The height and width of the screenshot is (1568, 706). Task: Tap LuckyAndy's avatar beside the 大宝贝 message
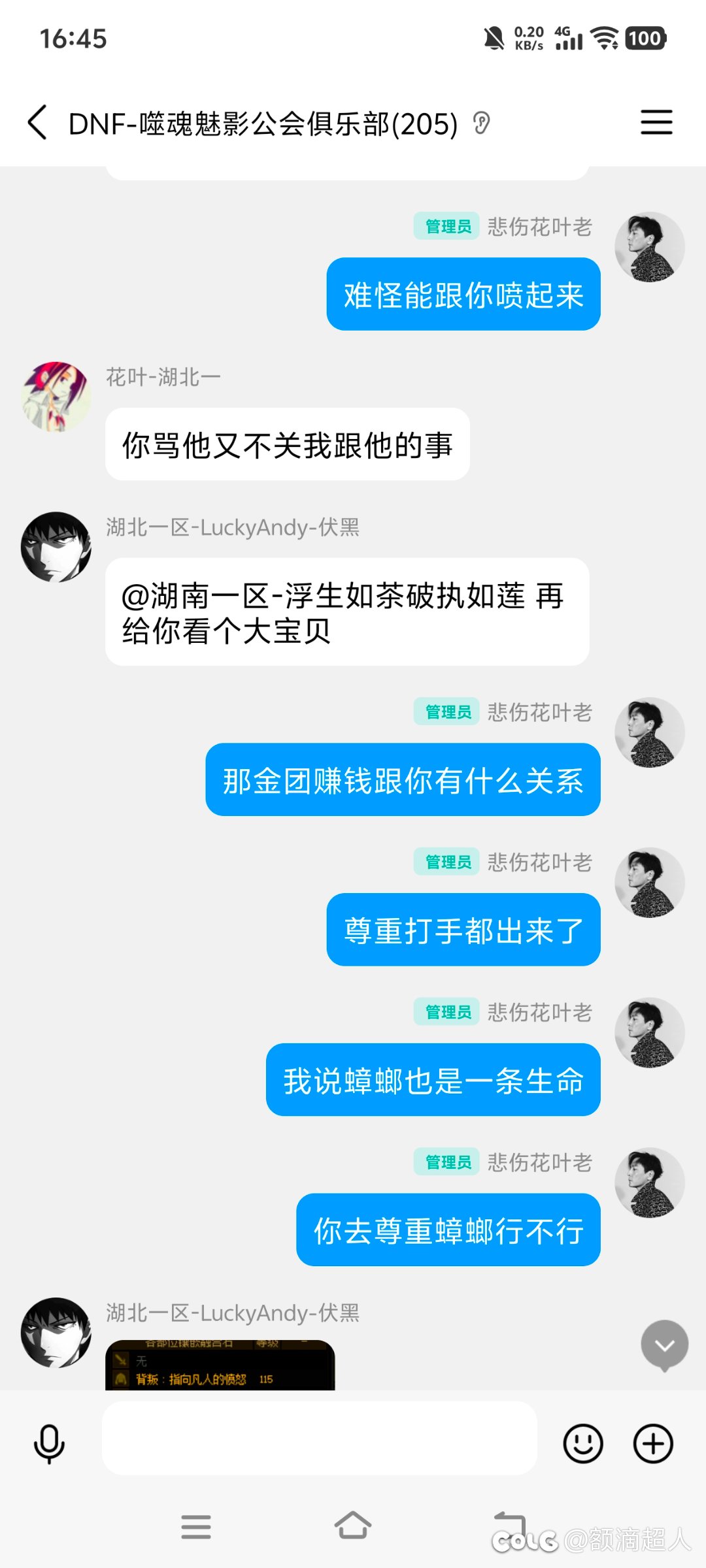click(56, 547)
